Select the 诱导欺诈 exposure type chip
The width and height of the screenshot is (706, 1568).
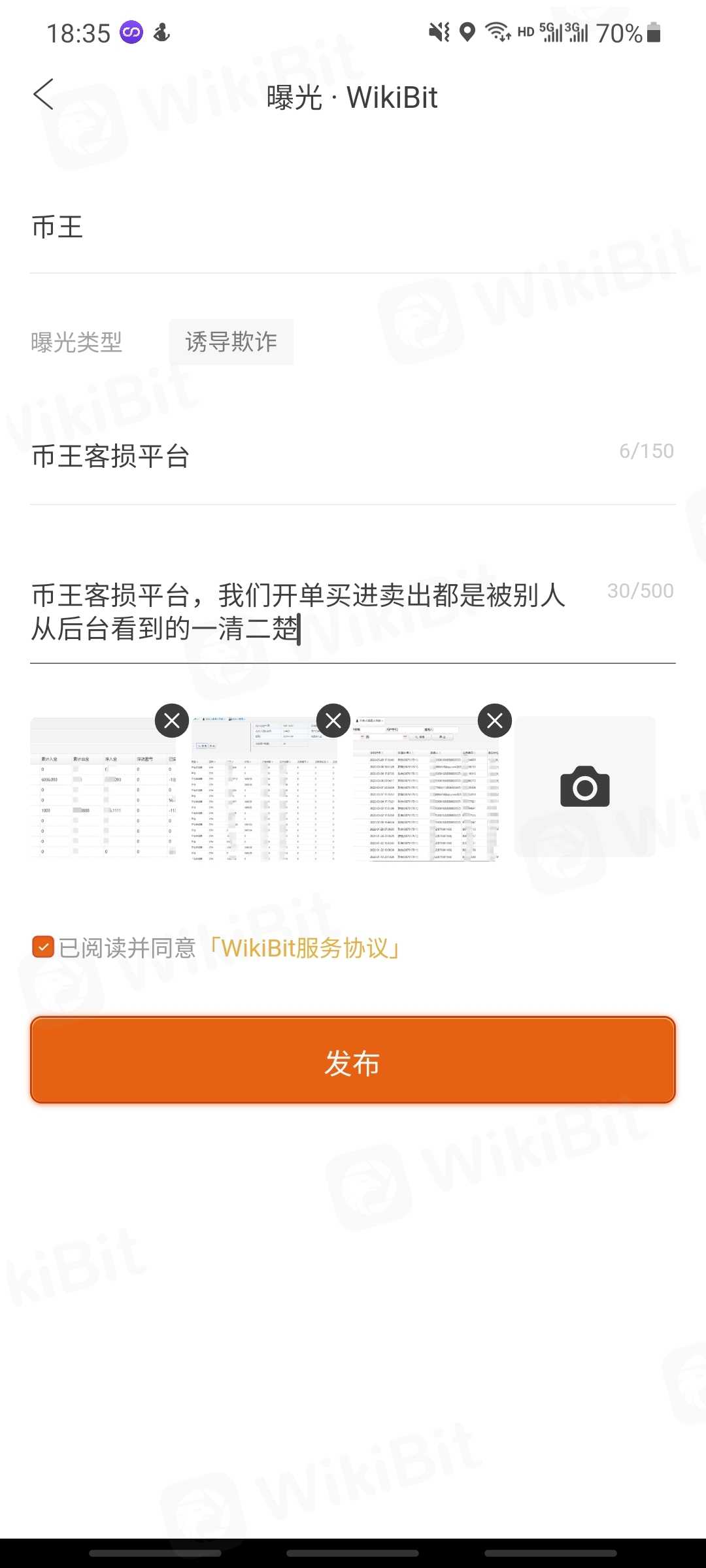(x=231, y=342)
